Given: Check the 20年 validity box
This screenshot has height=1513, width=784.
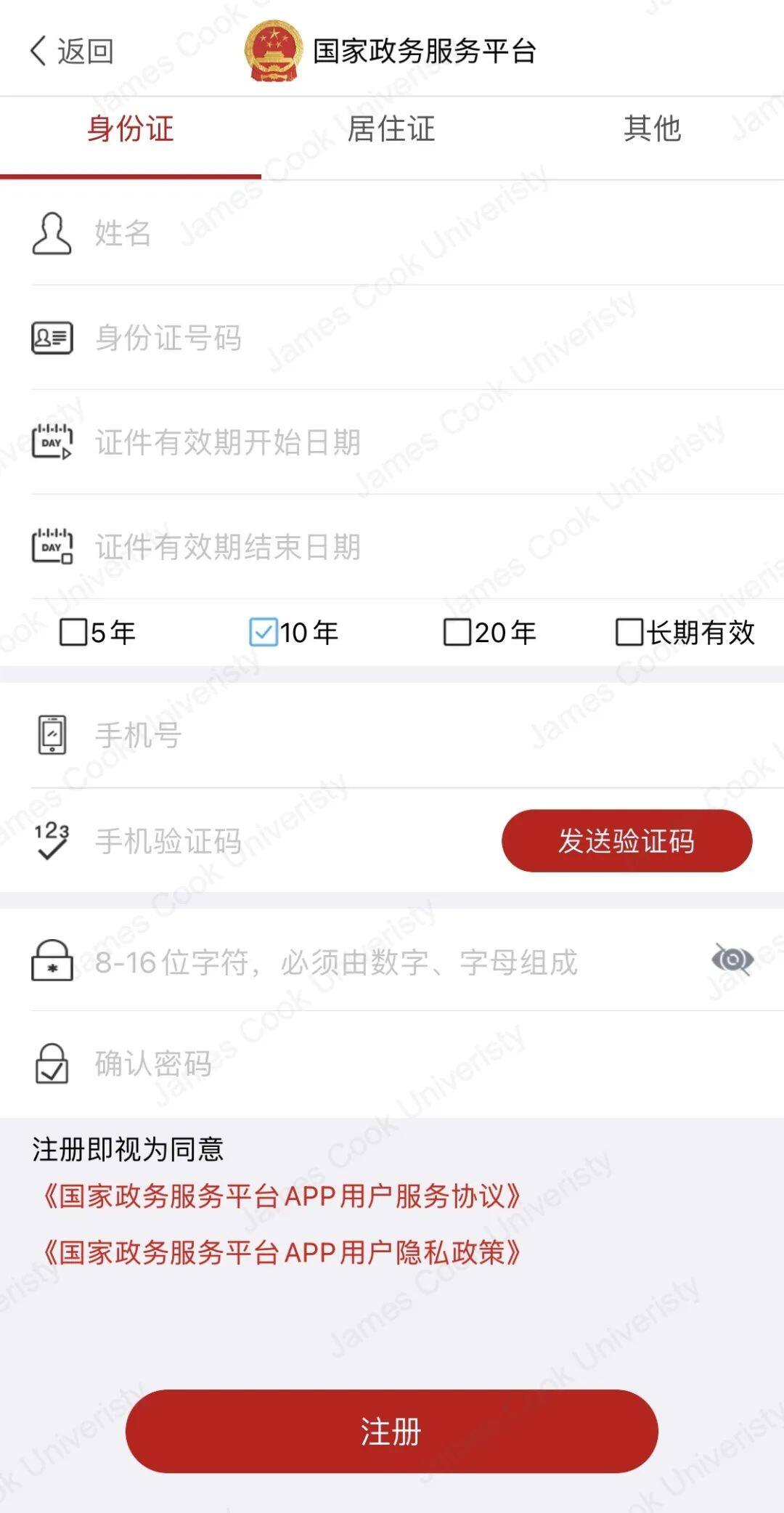Looking at the screenshot, I should pyautogui.click(x=457, y=632).
